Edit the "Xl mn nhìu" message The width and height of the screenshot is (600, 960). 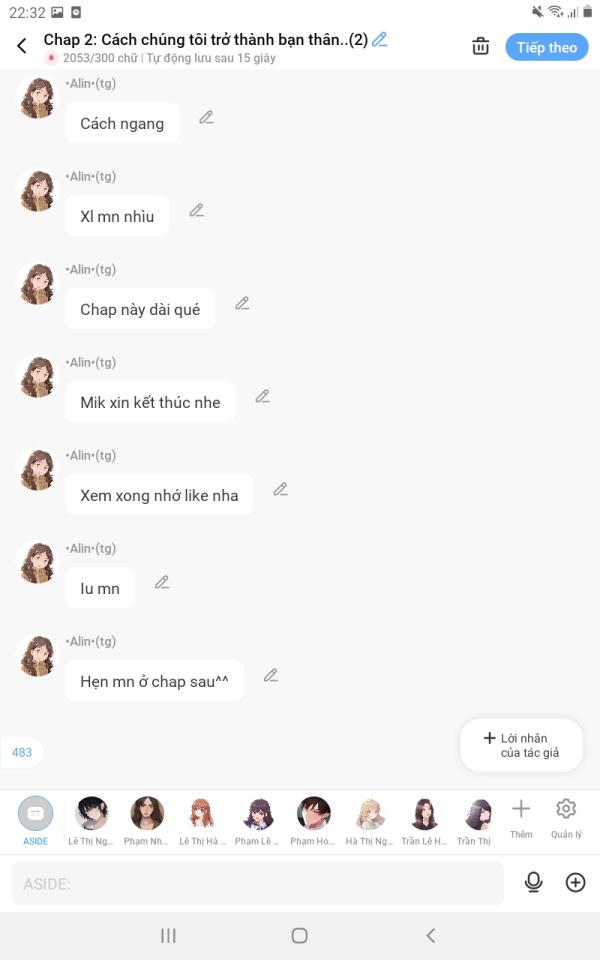197,210
